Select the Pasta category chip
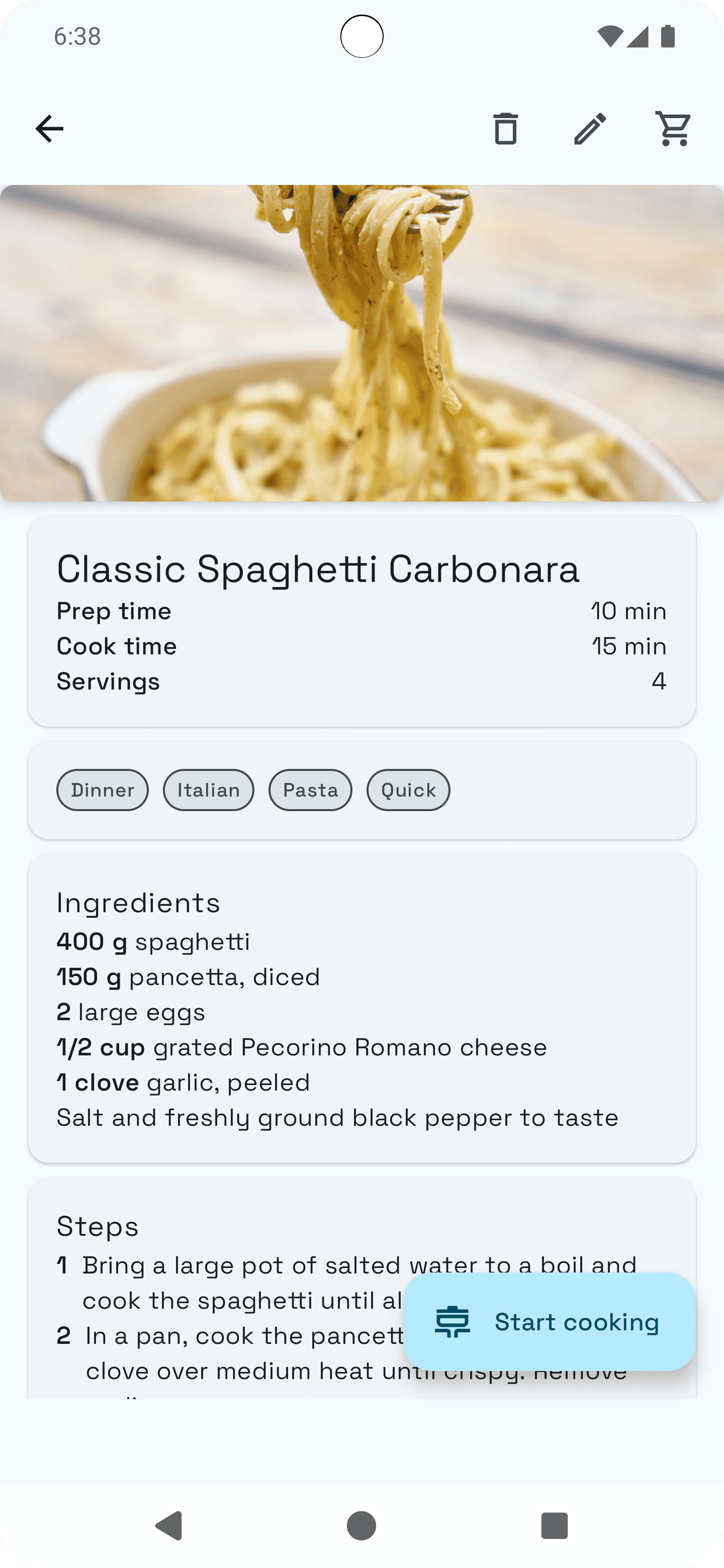The height and width of the screenshot is (1568, 724). (310, 790)
